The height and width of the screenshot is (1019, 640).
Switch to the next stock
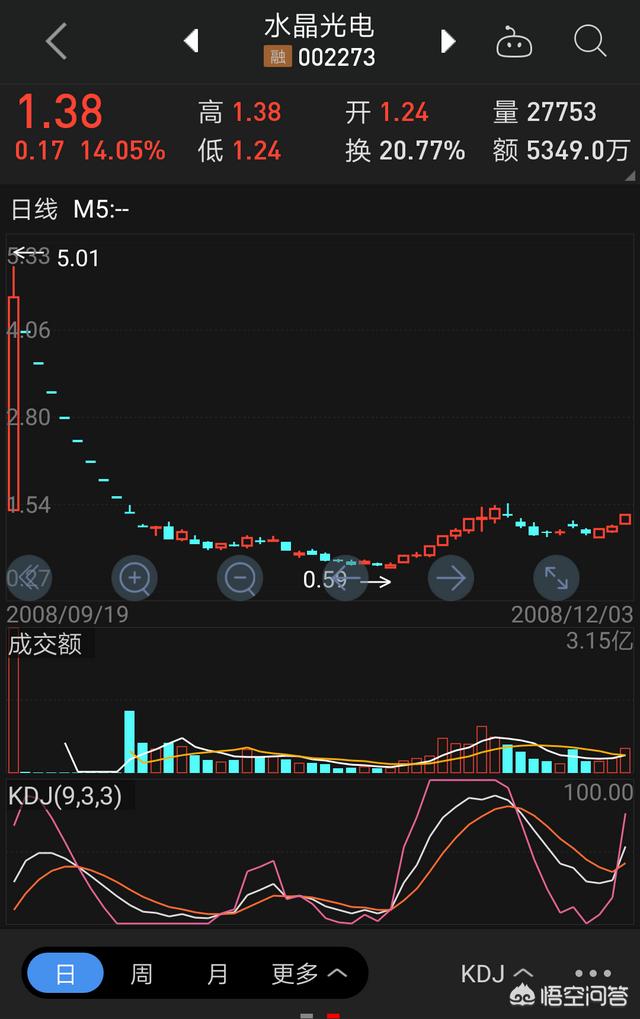[x=448, y=41]
